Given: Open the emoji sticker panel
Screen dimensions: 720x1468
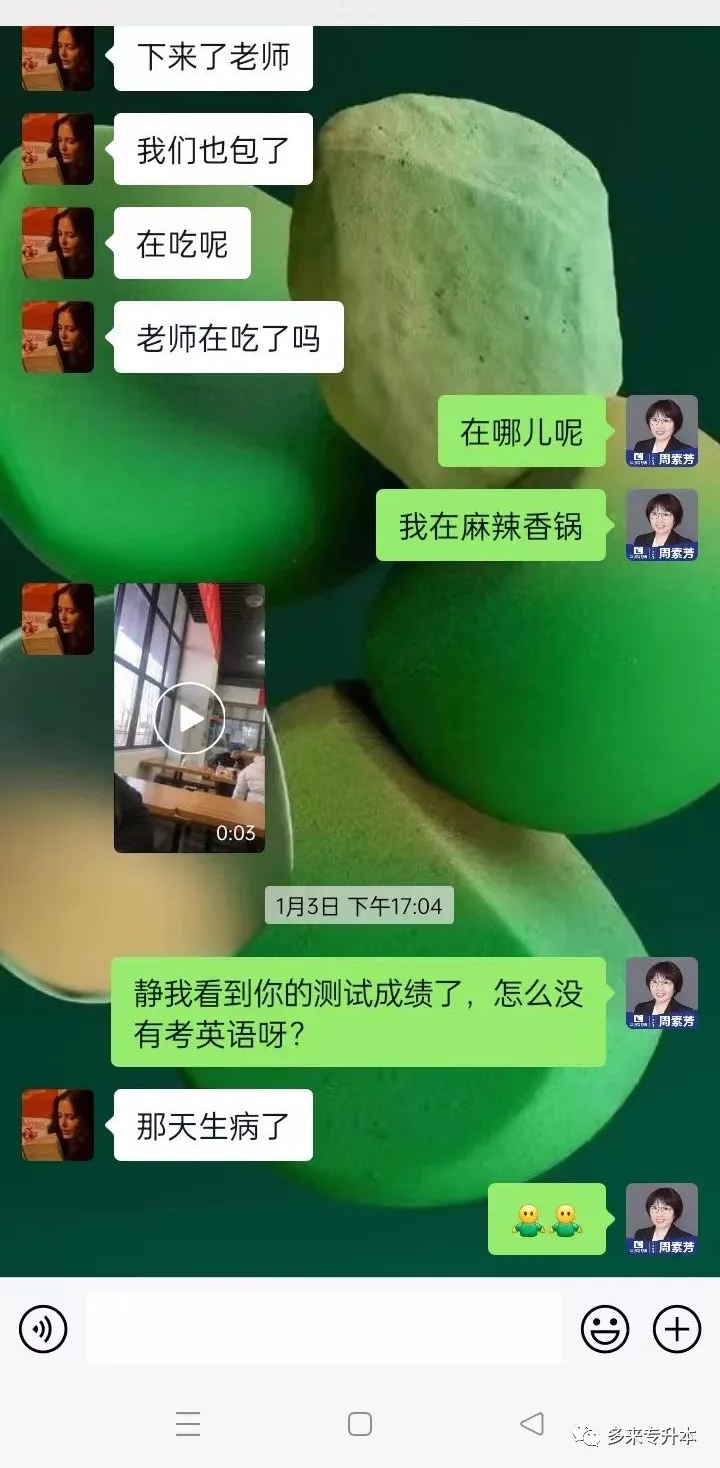Looking at the screenshot, I should click(605, 1329).
